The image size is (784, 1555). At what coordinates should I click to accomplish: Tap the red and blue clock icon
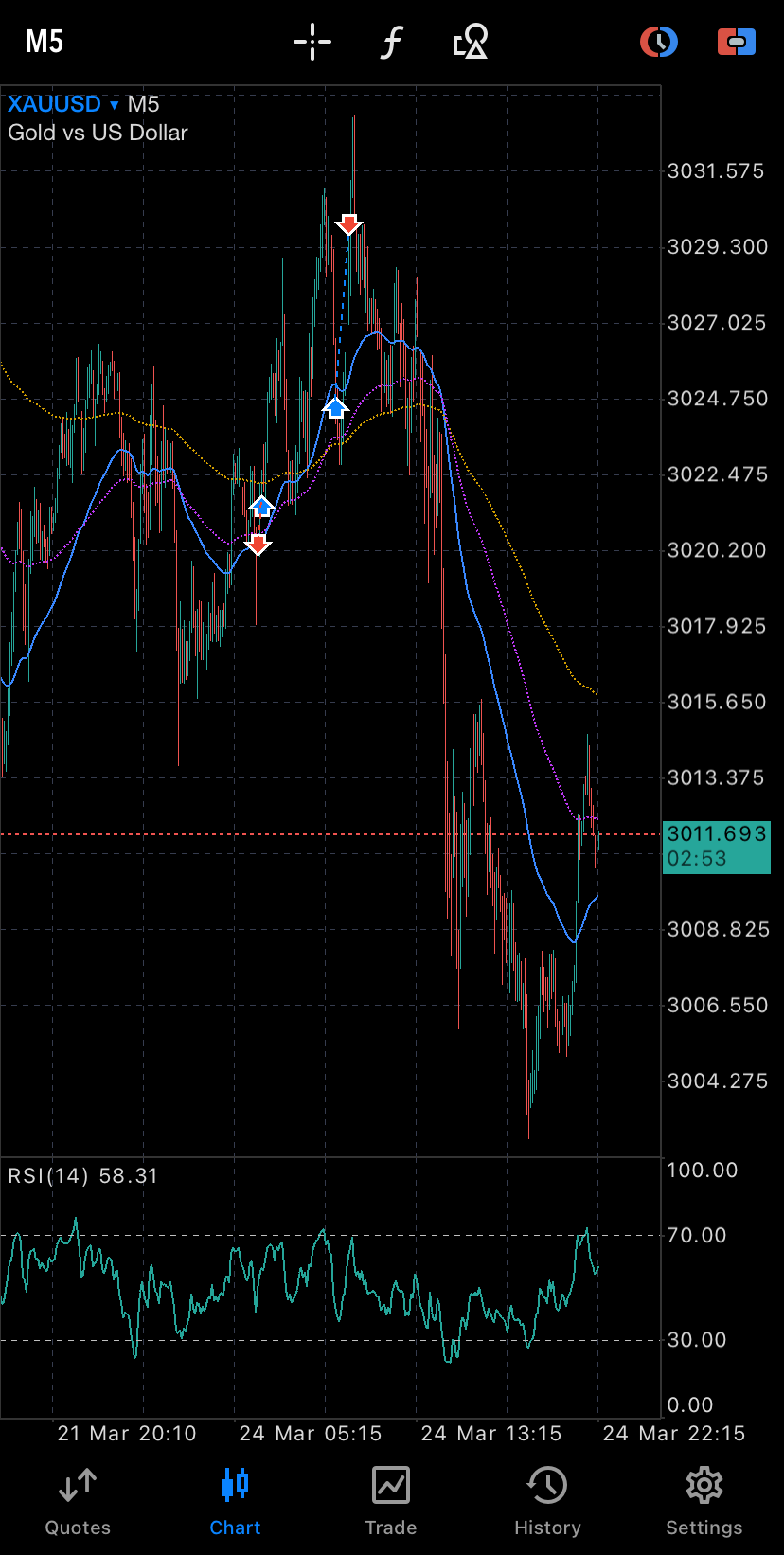point(658,42)
